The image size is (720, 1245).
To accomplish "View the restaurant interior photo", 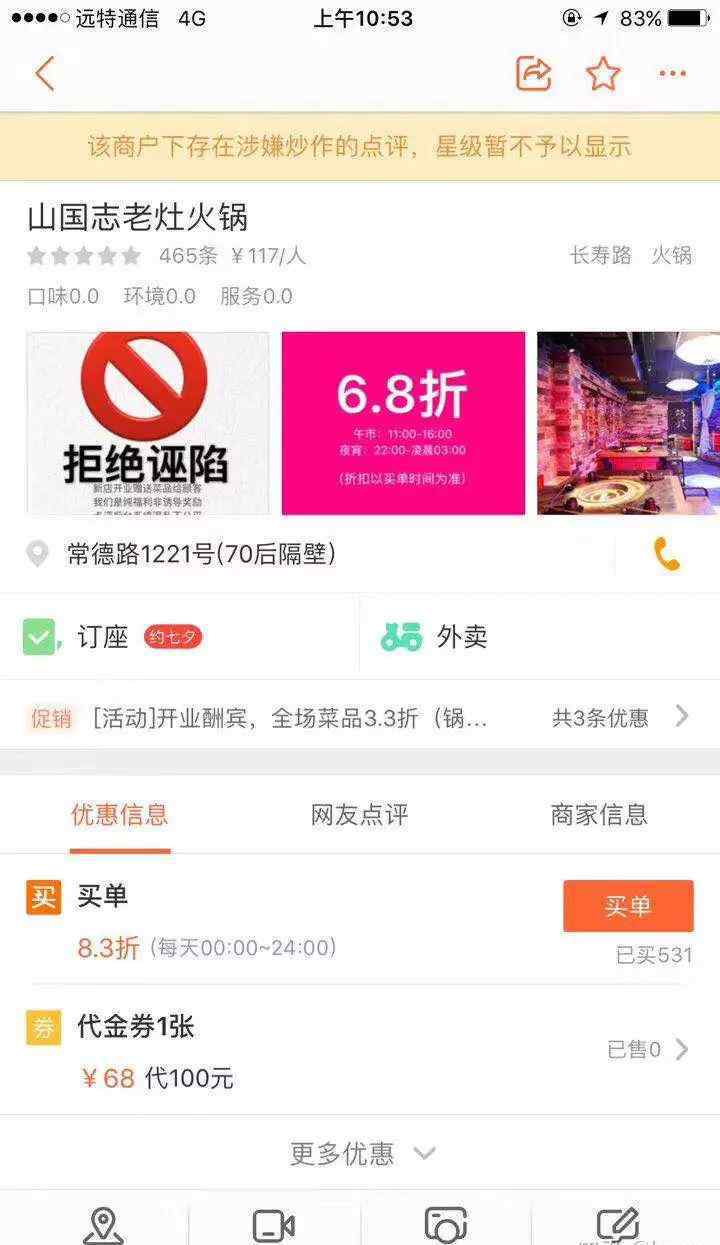I will pyautogui.click(x=628, y=423).
